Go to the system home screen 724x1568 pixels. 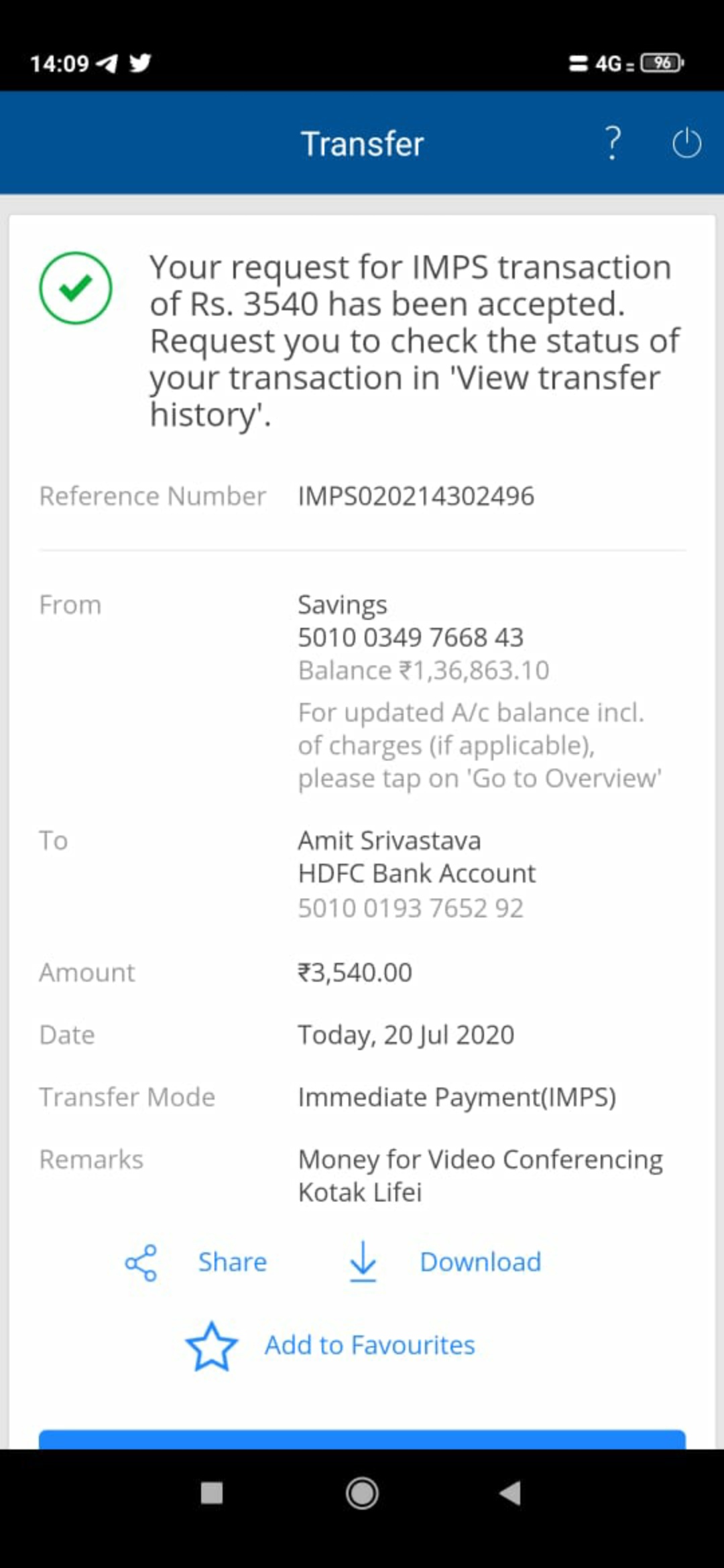click(362, 1493)
